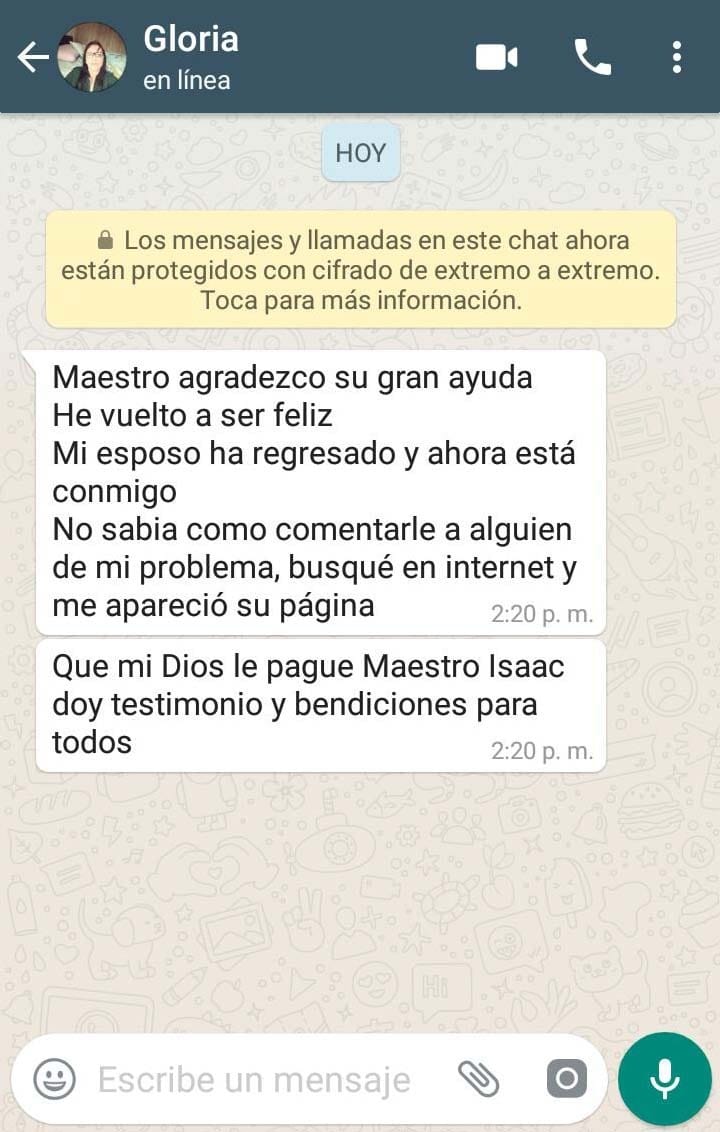Open the three-dot overflow menu
720x1132 pixels.
pos(675,57)
